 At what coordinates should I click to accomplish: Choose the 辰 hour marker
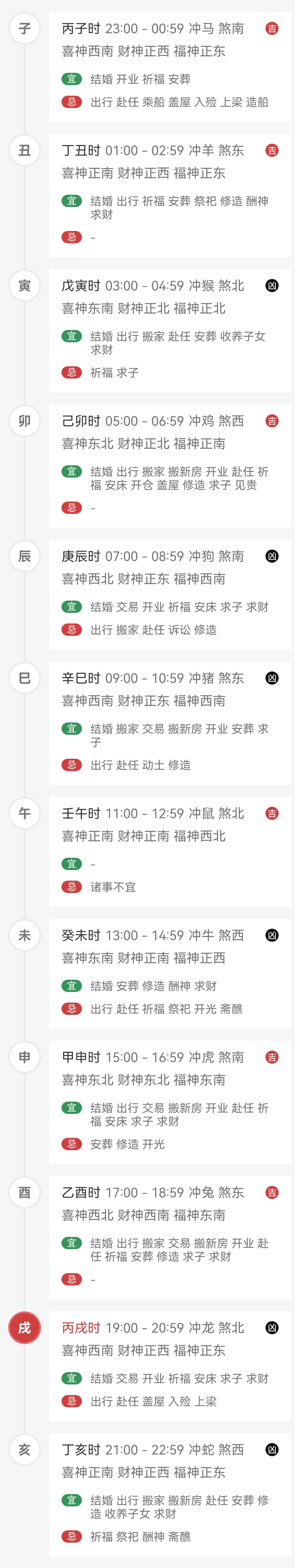(24, 556)
